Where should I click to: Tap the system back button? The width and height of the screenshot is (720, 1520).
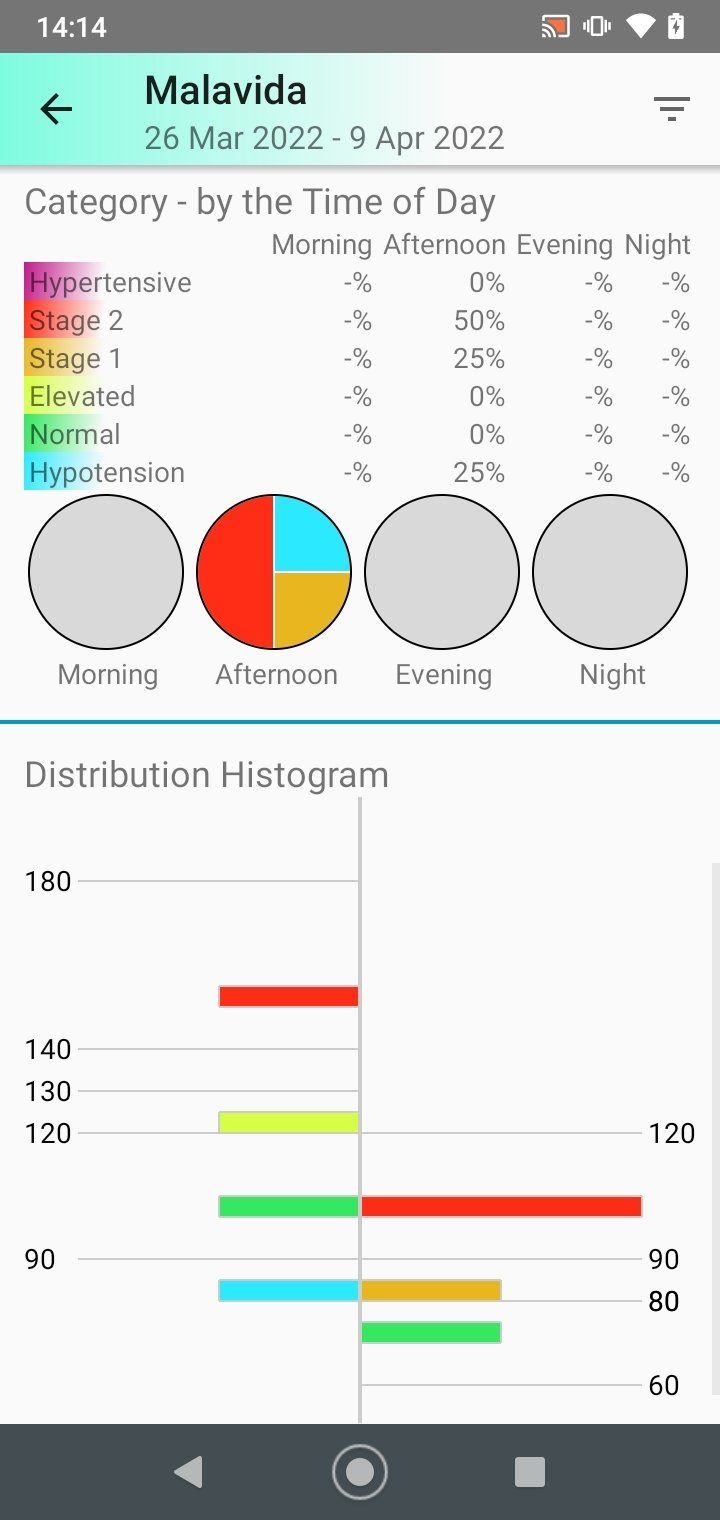(188, 1472)
